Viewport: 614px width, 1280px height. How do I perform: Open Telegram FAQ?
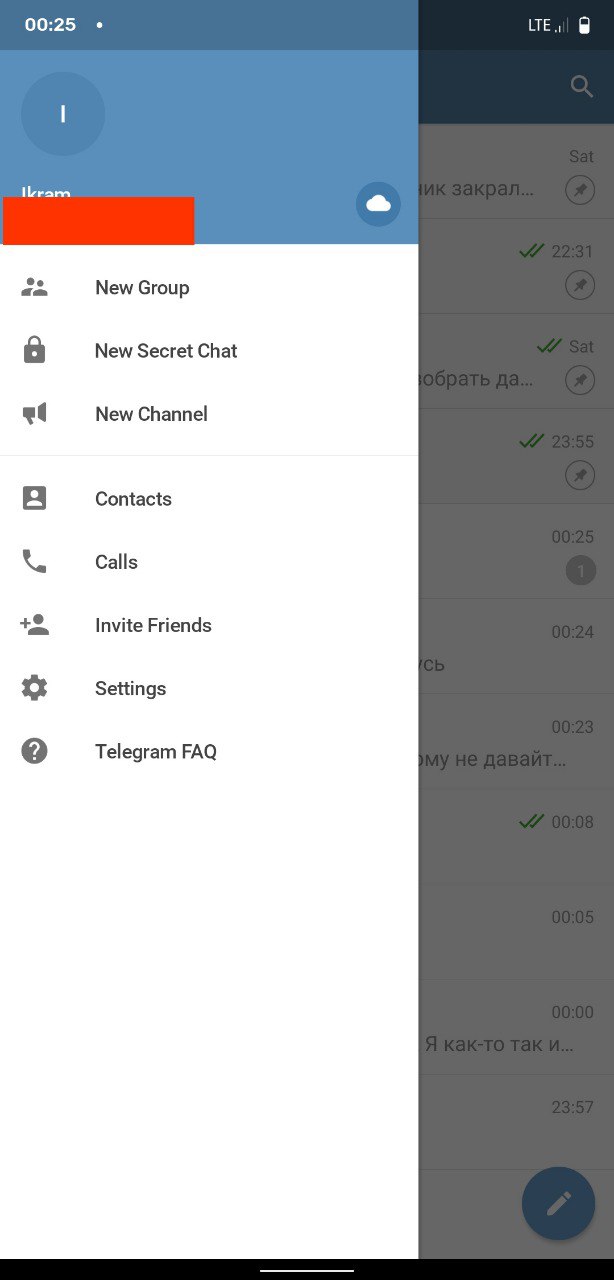(x=209, y=752)
